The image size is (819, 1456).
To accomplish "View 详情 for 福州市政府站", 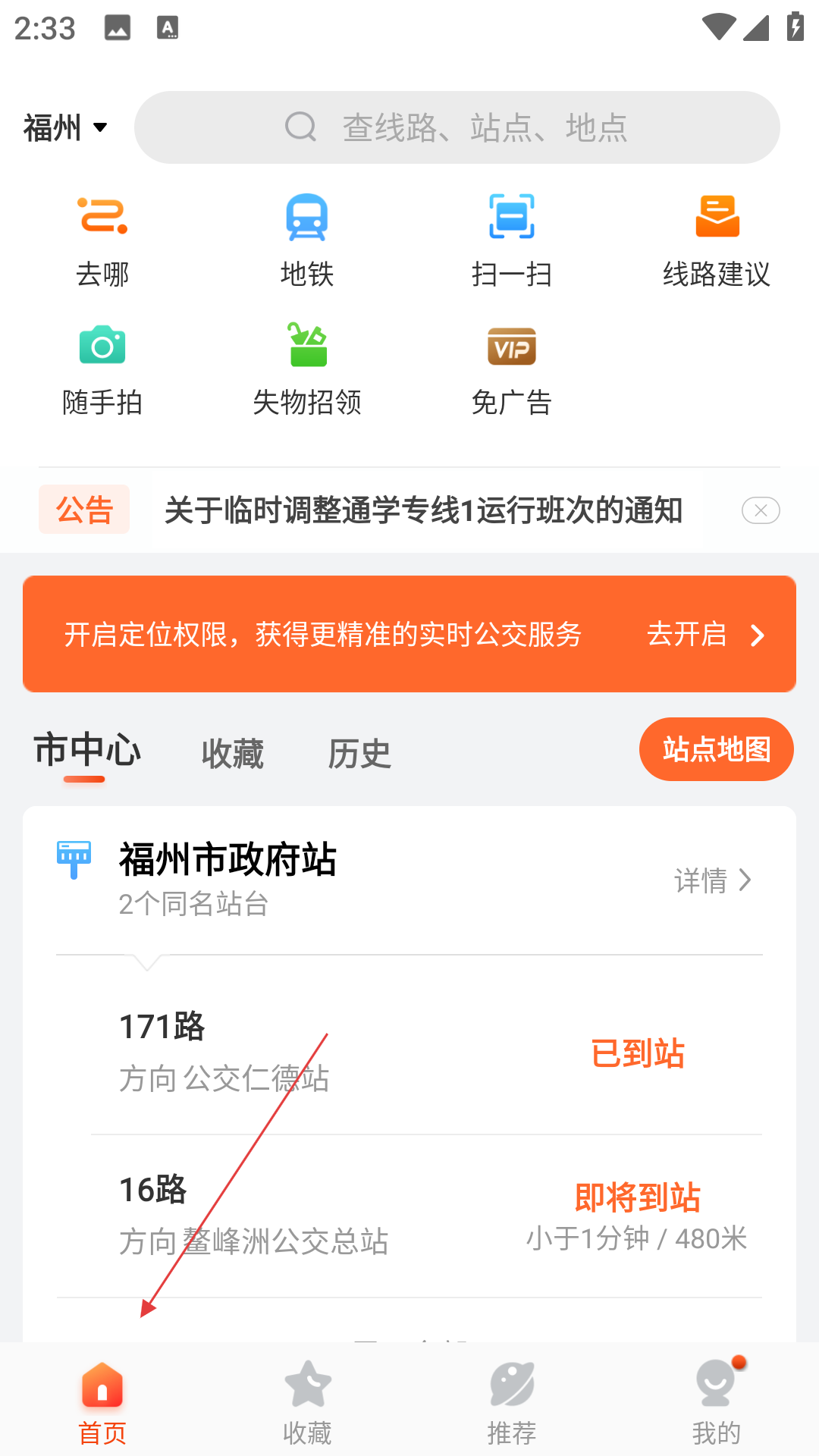I will (713, 880).
